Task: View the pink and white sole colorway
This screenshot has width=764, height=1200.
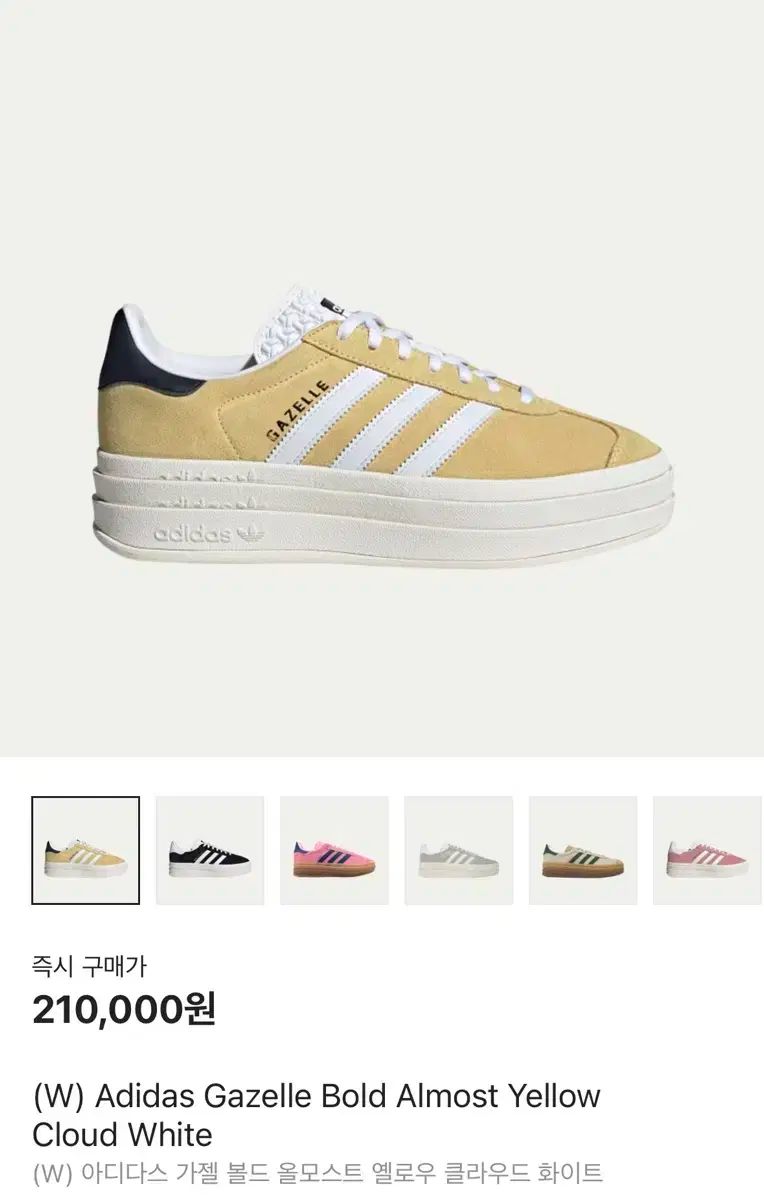Action: (707, 850)
